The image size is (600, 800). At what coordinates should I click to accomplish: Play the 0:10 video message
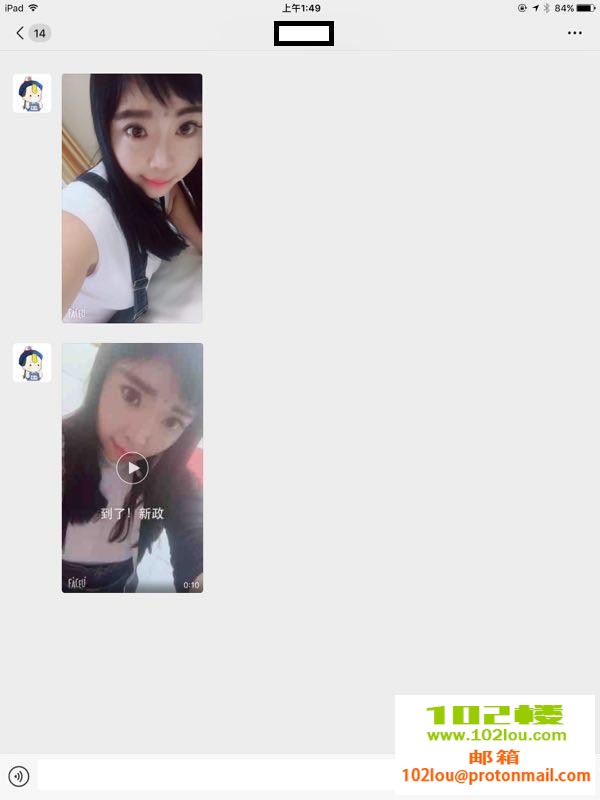pyautogui.click(x=132, y=467)
